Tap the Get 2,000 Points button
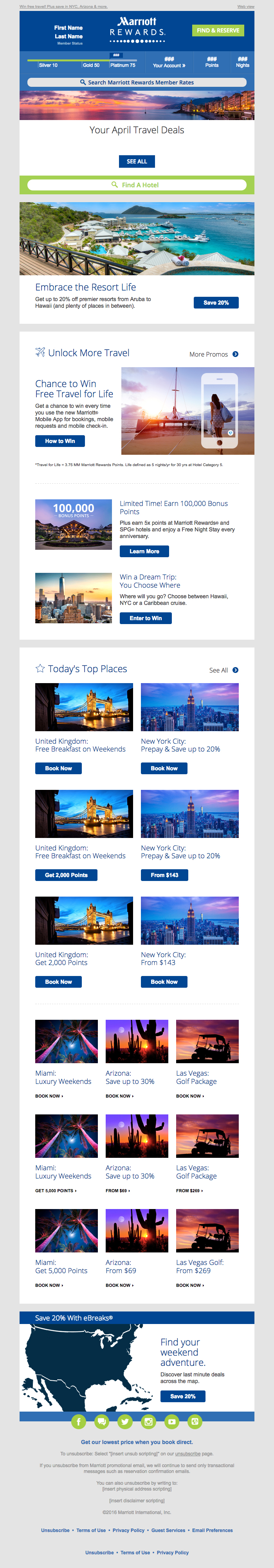Viewport: 274px width, 1568px height. click(x=67, y=875)
